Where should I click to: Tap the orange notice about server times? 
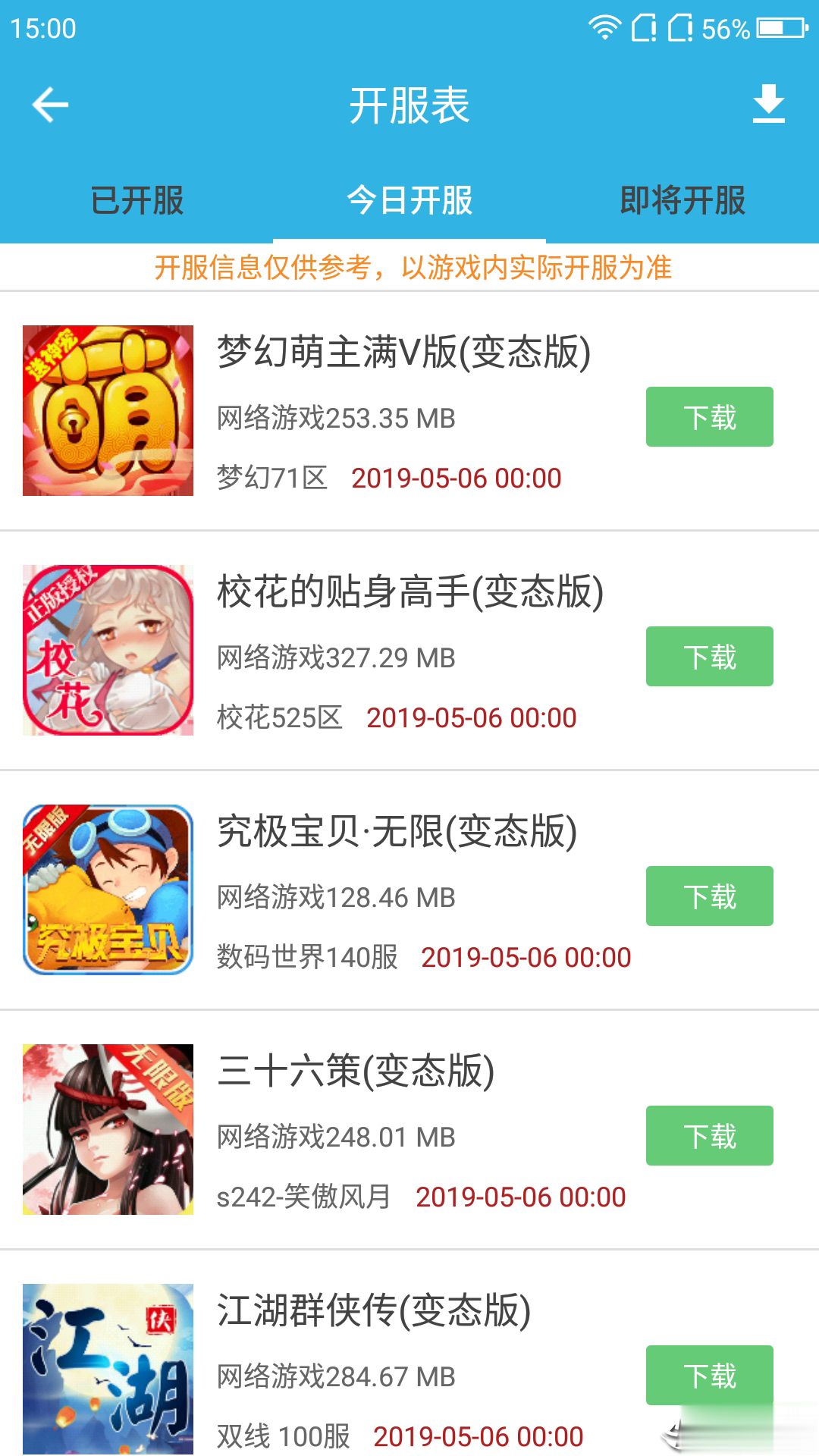(x=409, y=266)
